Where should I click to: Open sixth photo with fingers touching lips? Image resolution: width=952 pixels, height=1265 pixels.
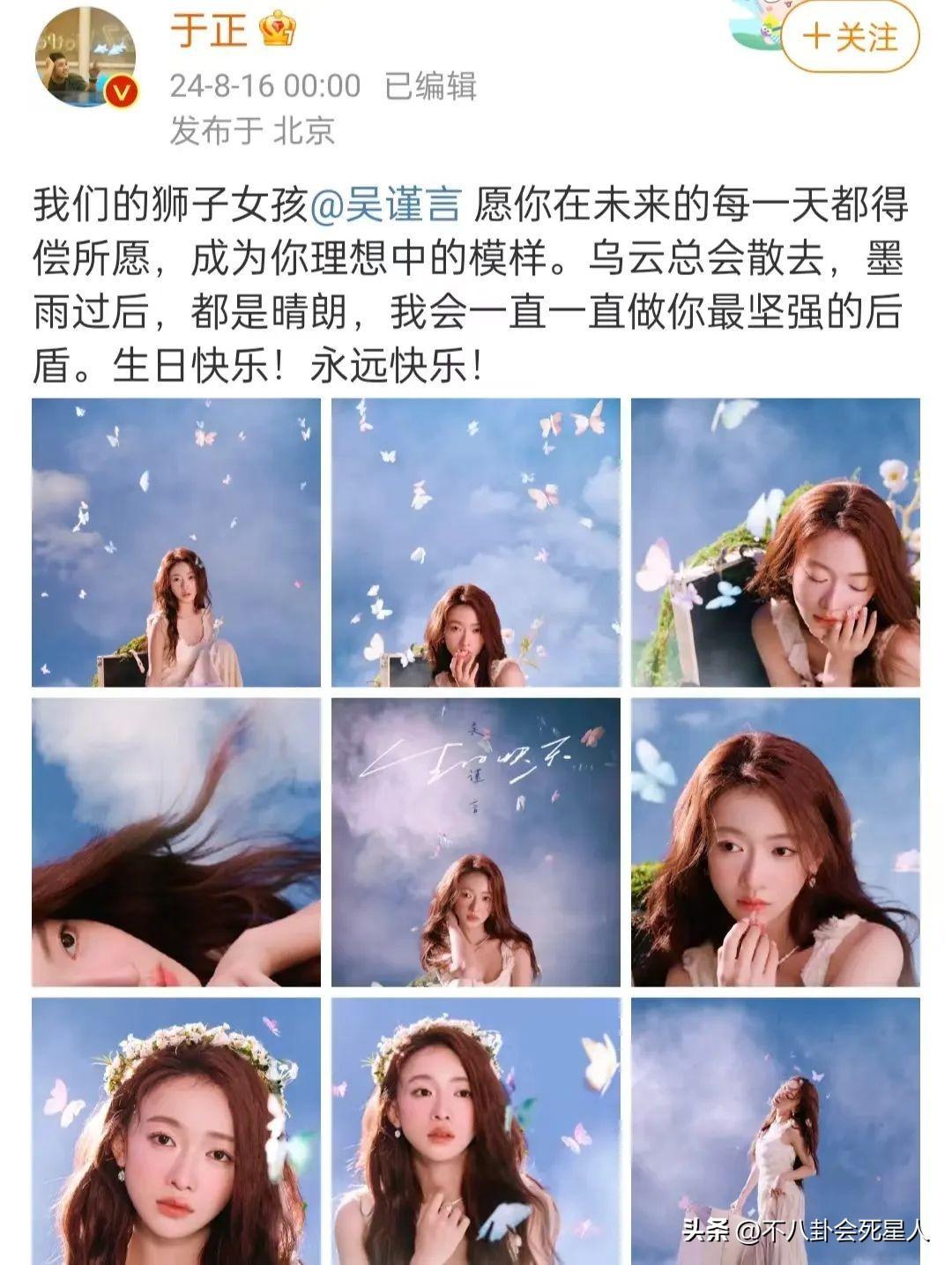(775, 842)
